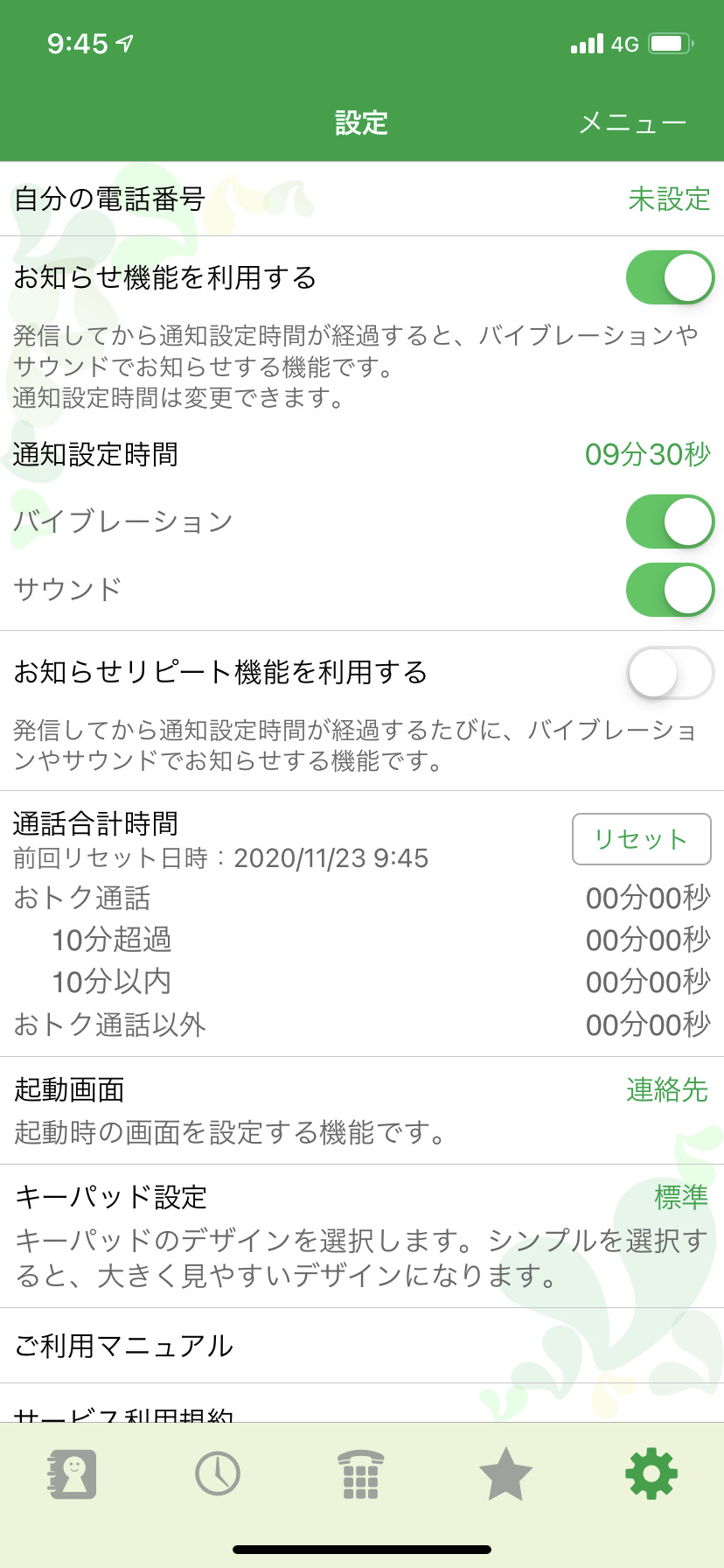Open the favorites star tab
This screenshot has width=724, height=1568.
[x=506, y=1474]
